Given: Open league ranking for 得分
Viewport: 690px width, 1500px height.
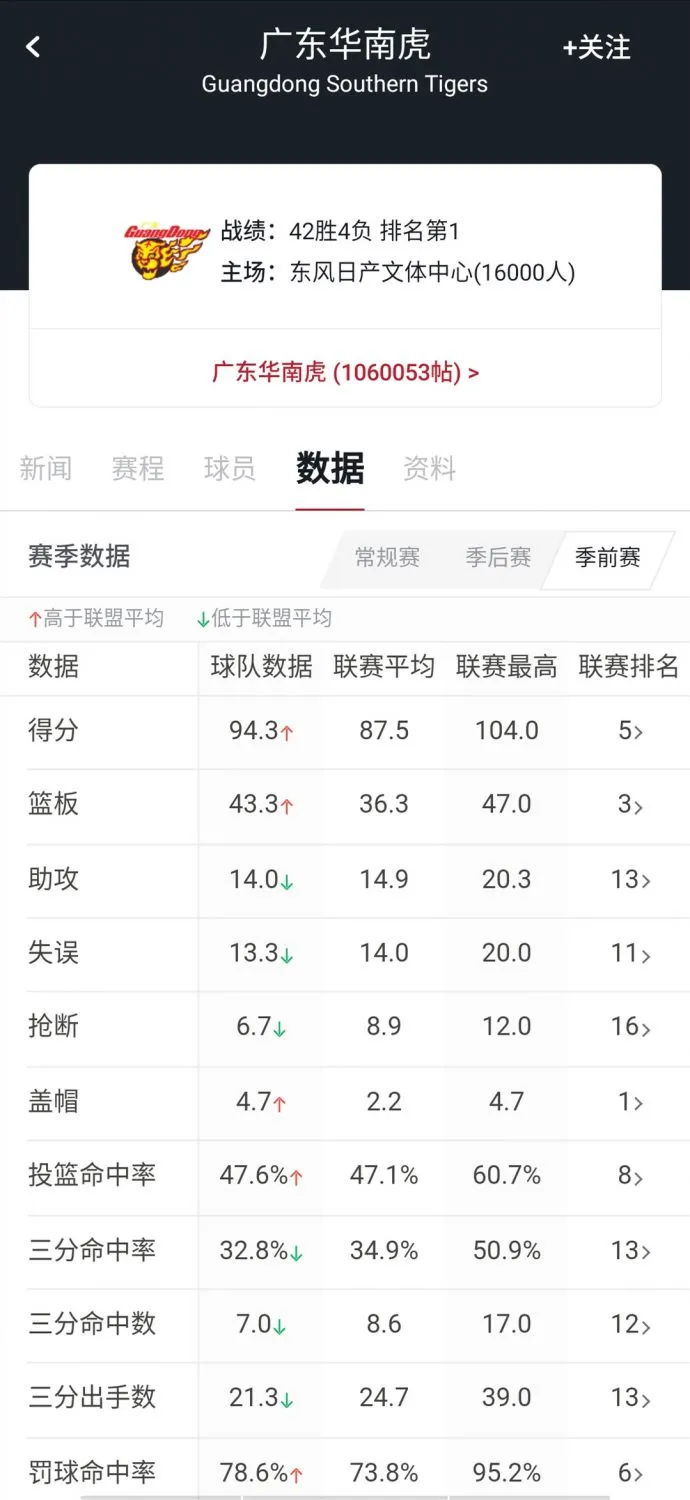Looking at the screenshot, I should [x=630, y=731].
